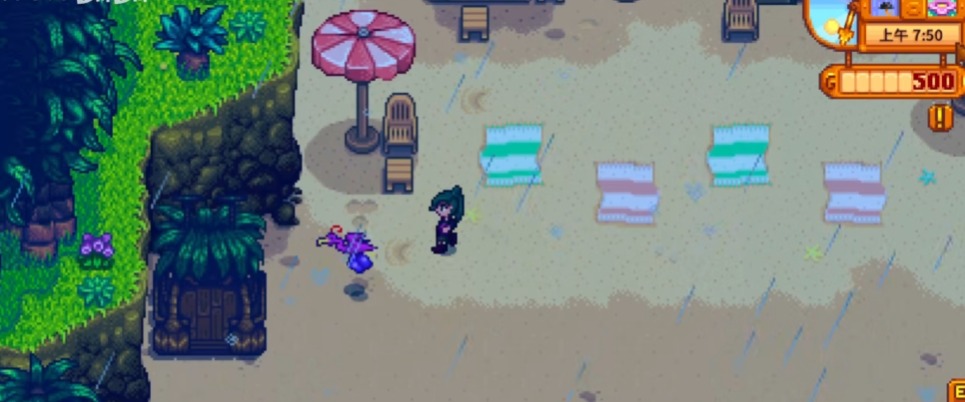
Task: Pick up the purple forage item
Action: pos(353,249)
